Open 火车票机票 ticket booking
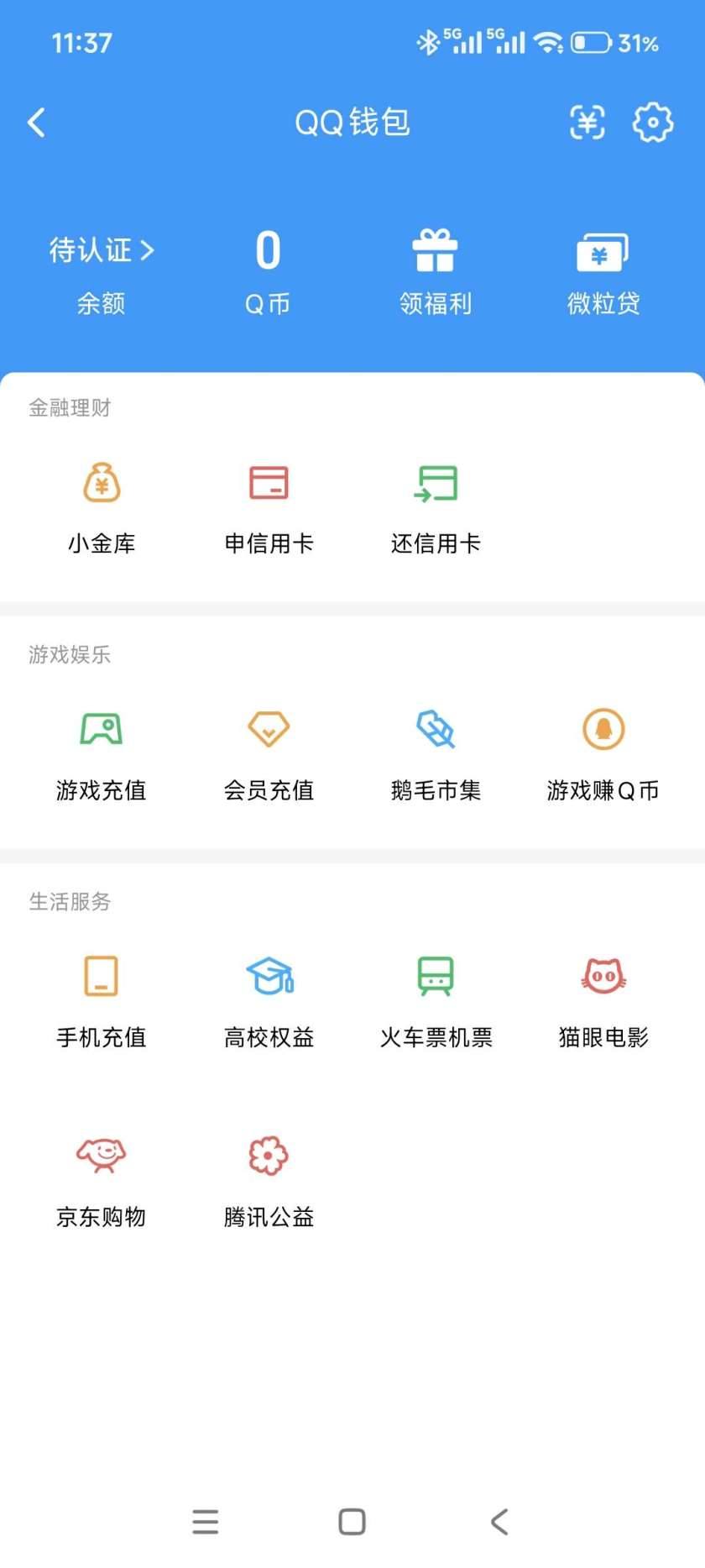The width and height of the screenshot is (705, 1568). 436,999
